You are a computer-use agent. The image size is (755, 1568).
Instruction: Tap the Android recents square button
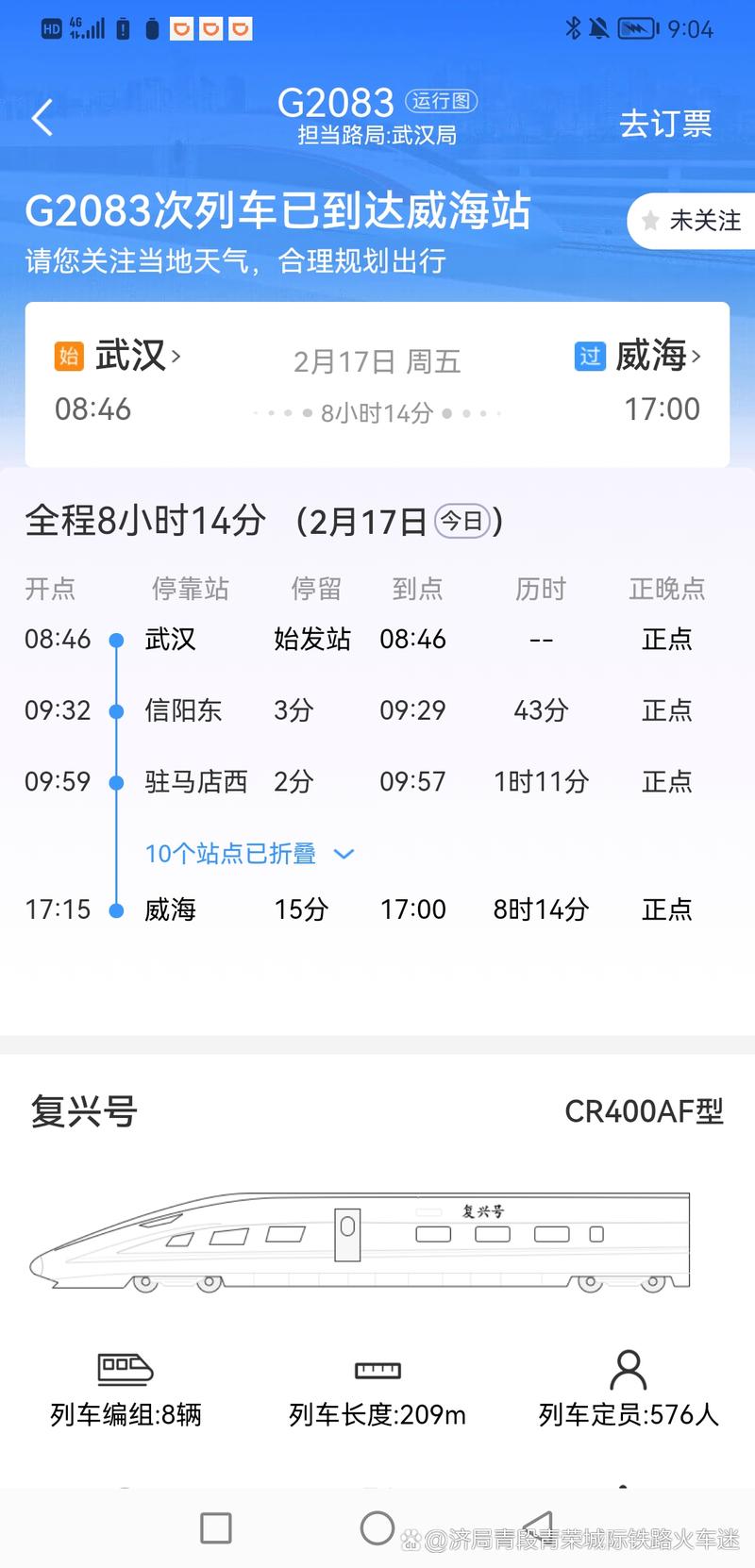[x=216, y=1528]
